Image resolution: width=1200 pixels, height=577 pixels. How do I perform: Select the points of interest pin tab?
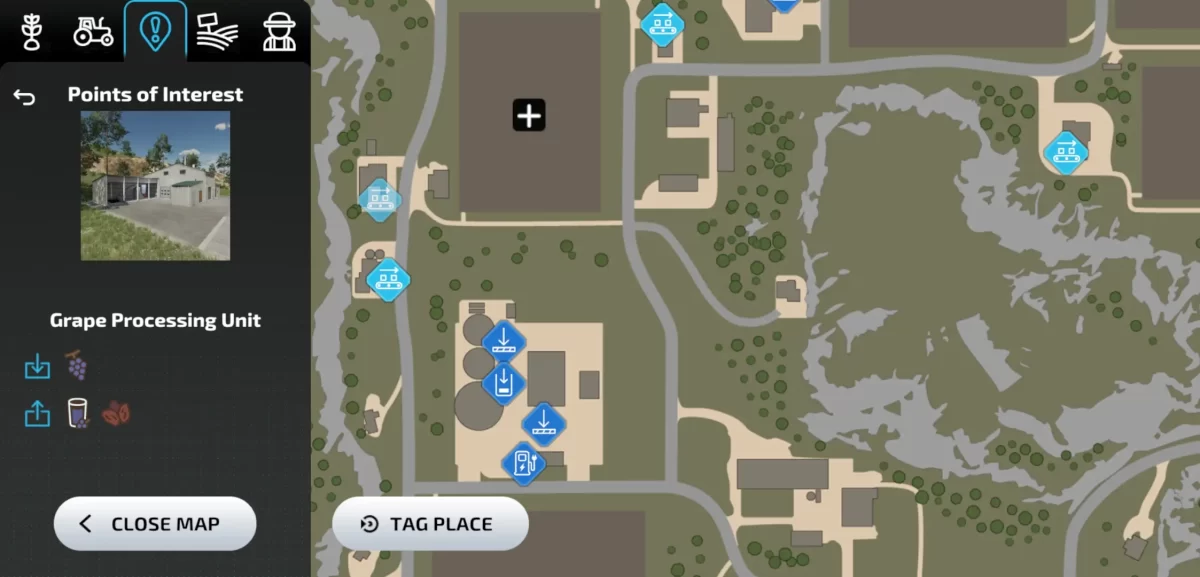[155, 31]
